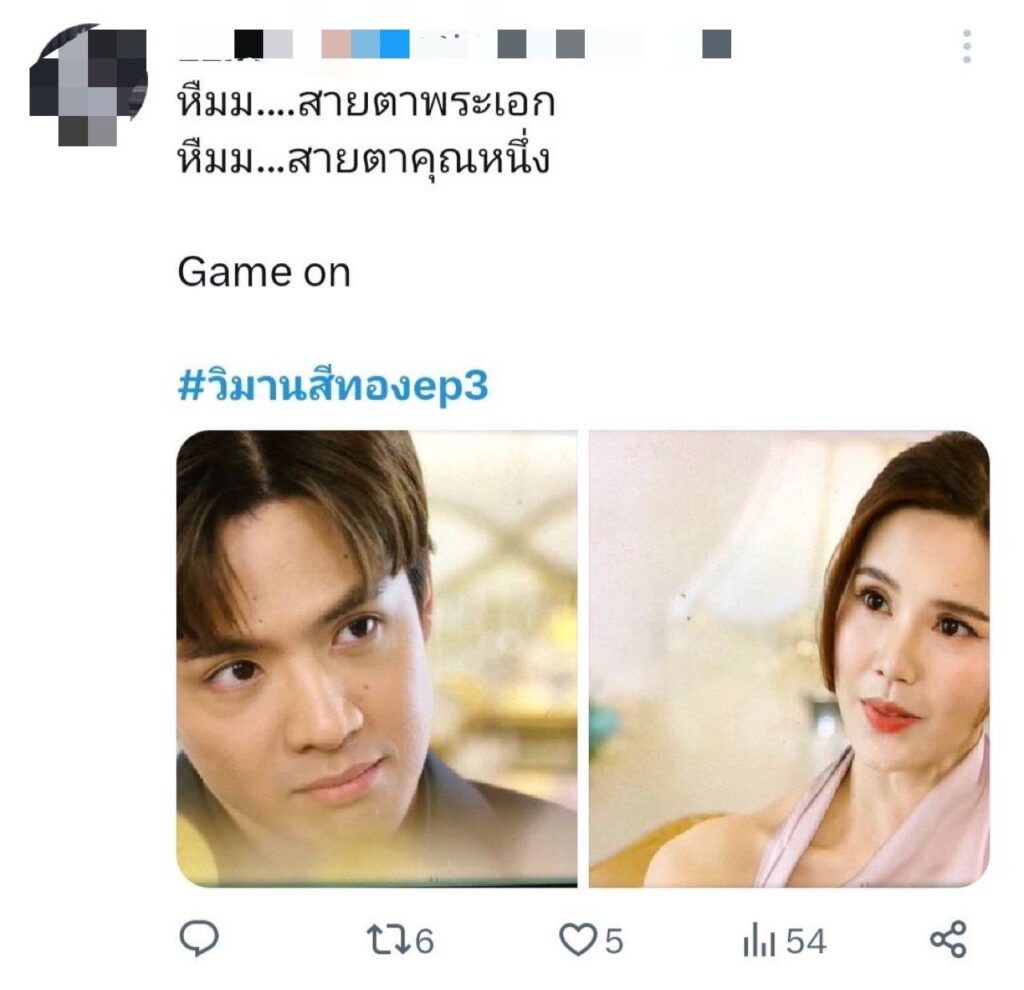Like this tweet with 5 likes
The height and width of the screenshot is (990, 1024).
(x=590, y=941)
